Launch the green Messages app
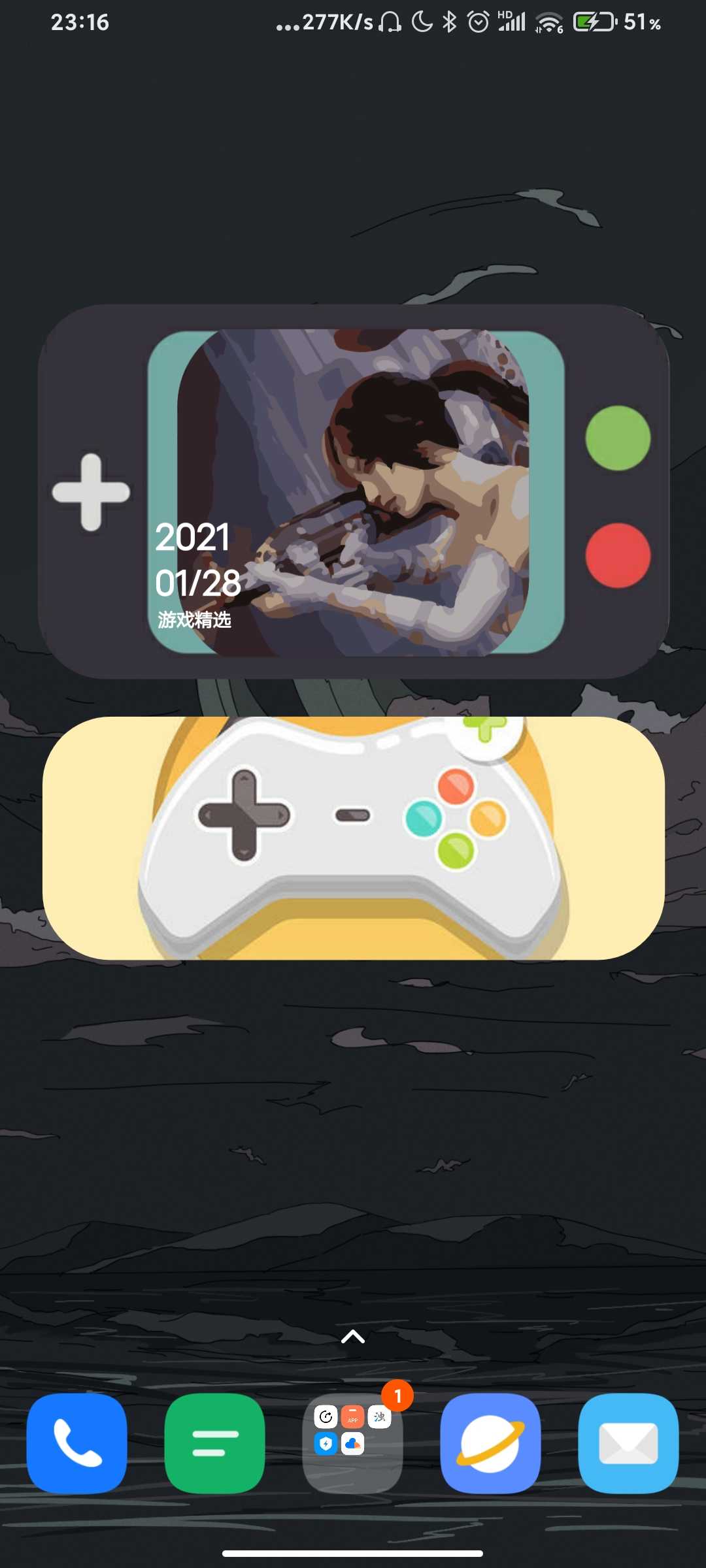Screen dimensions: 706x1568 point(214,1443)
